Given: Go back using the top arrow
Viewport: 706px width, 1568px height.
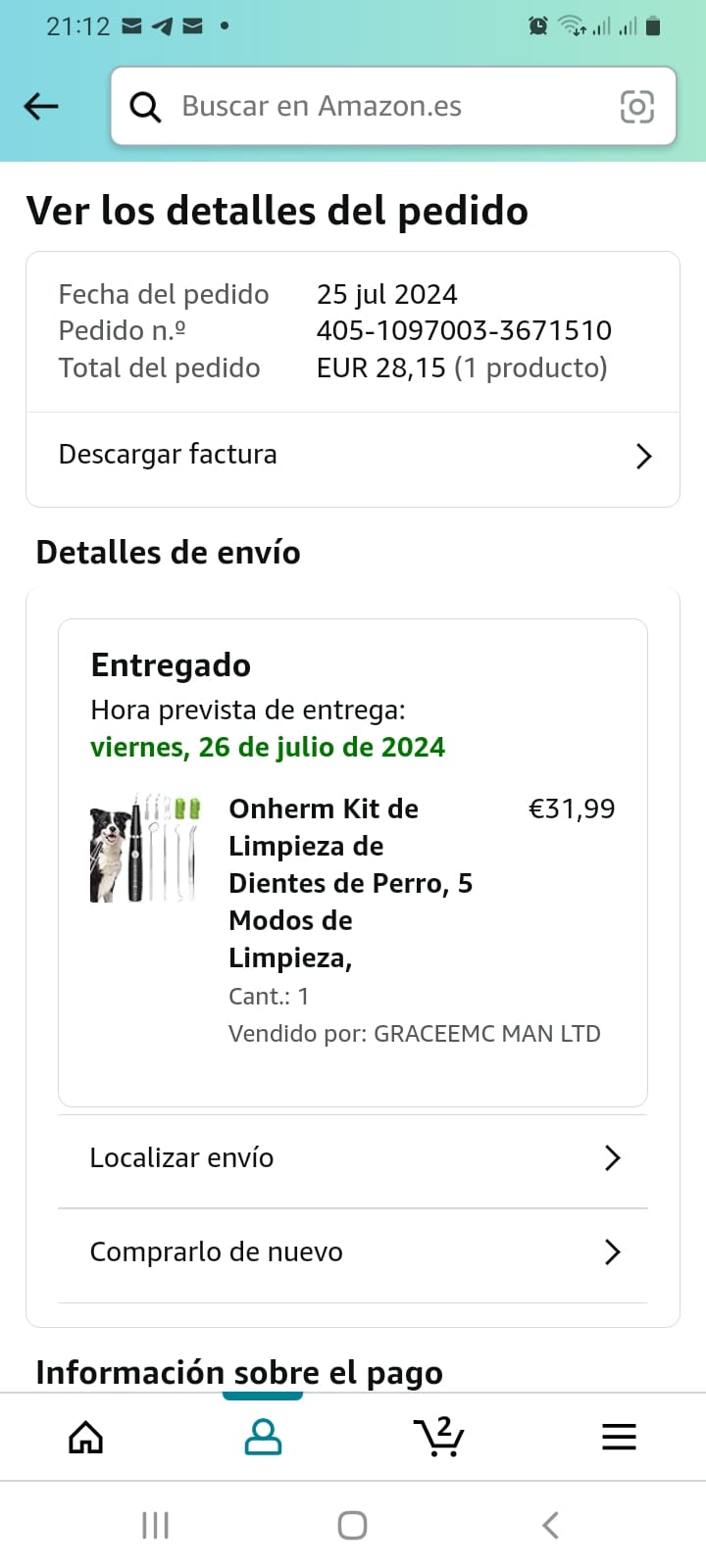Looking at the screenshot, I should pos(41,106).
